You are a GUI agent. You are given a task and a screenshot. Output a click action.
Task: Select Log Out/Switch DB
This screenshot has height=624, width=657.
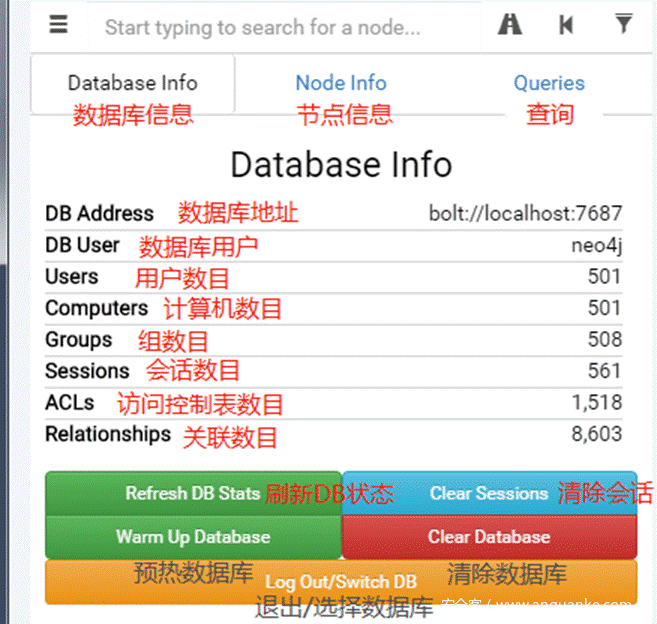tap(340, 581)
